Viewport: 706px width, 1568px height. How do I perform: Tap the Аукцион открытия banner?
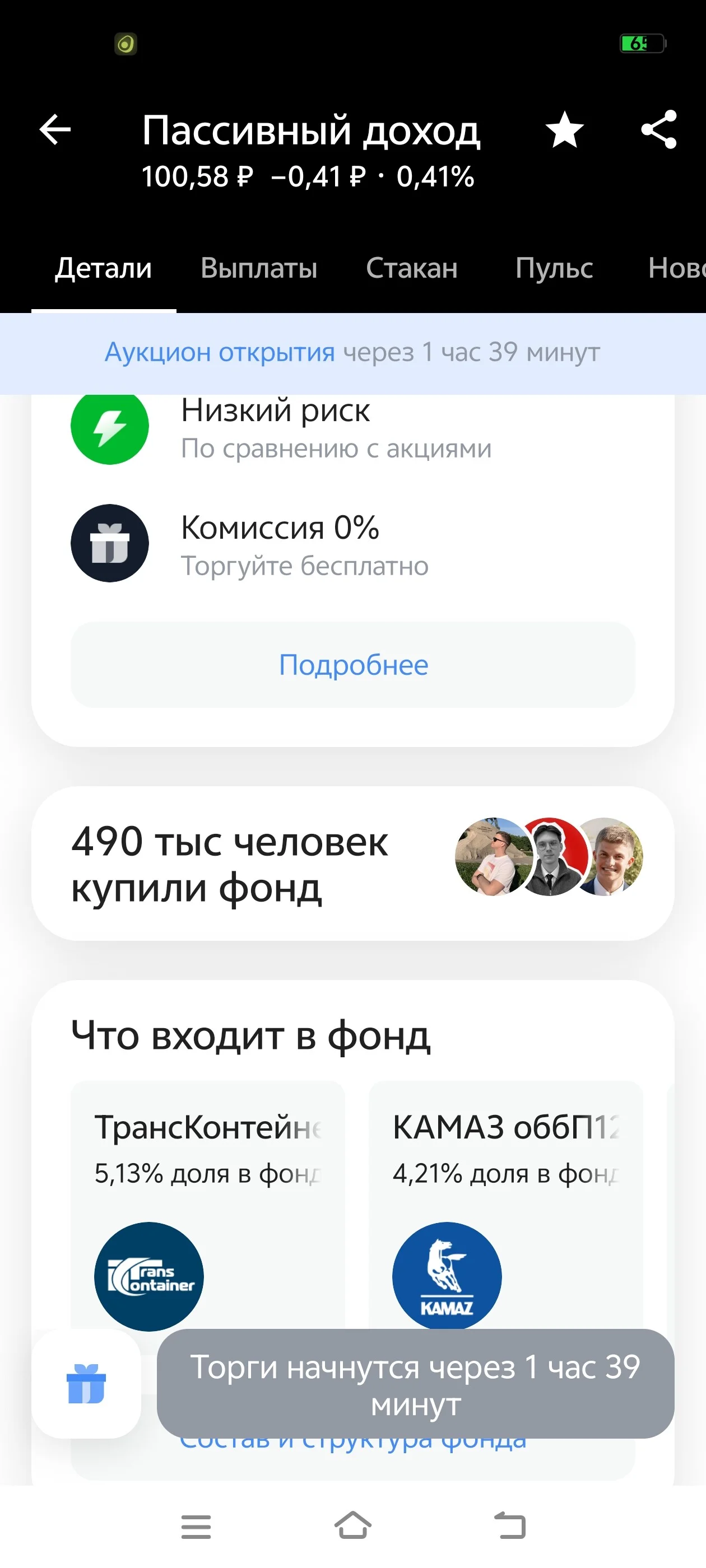[x=352, y=352]
